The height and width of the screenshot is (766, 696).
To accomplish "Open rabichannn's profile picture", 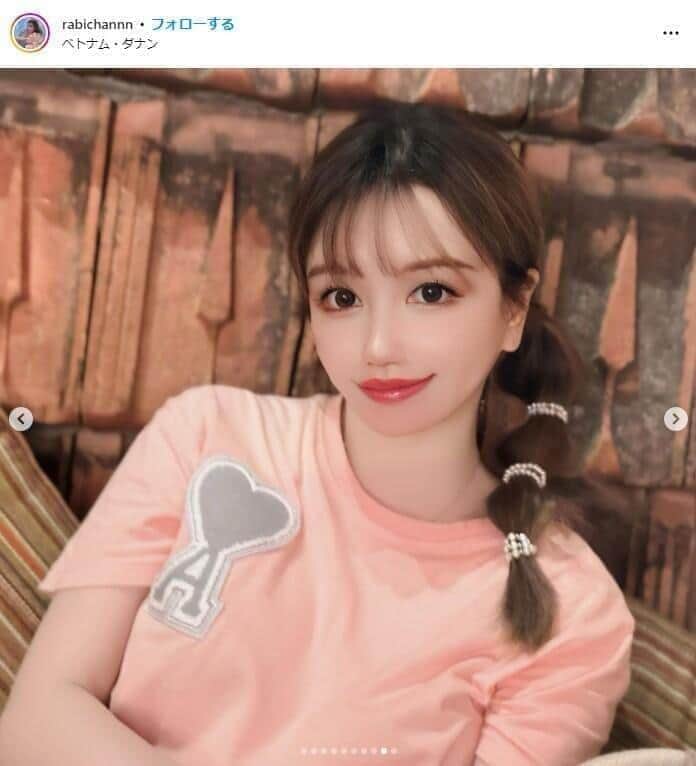I will 29,33.
